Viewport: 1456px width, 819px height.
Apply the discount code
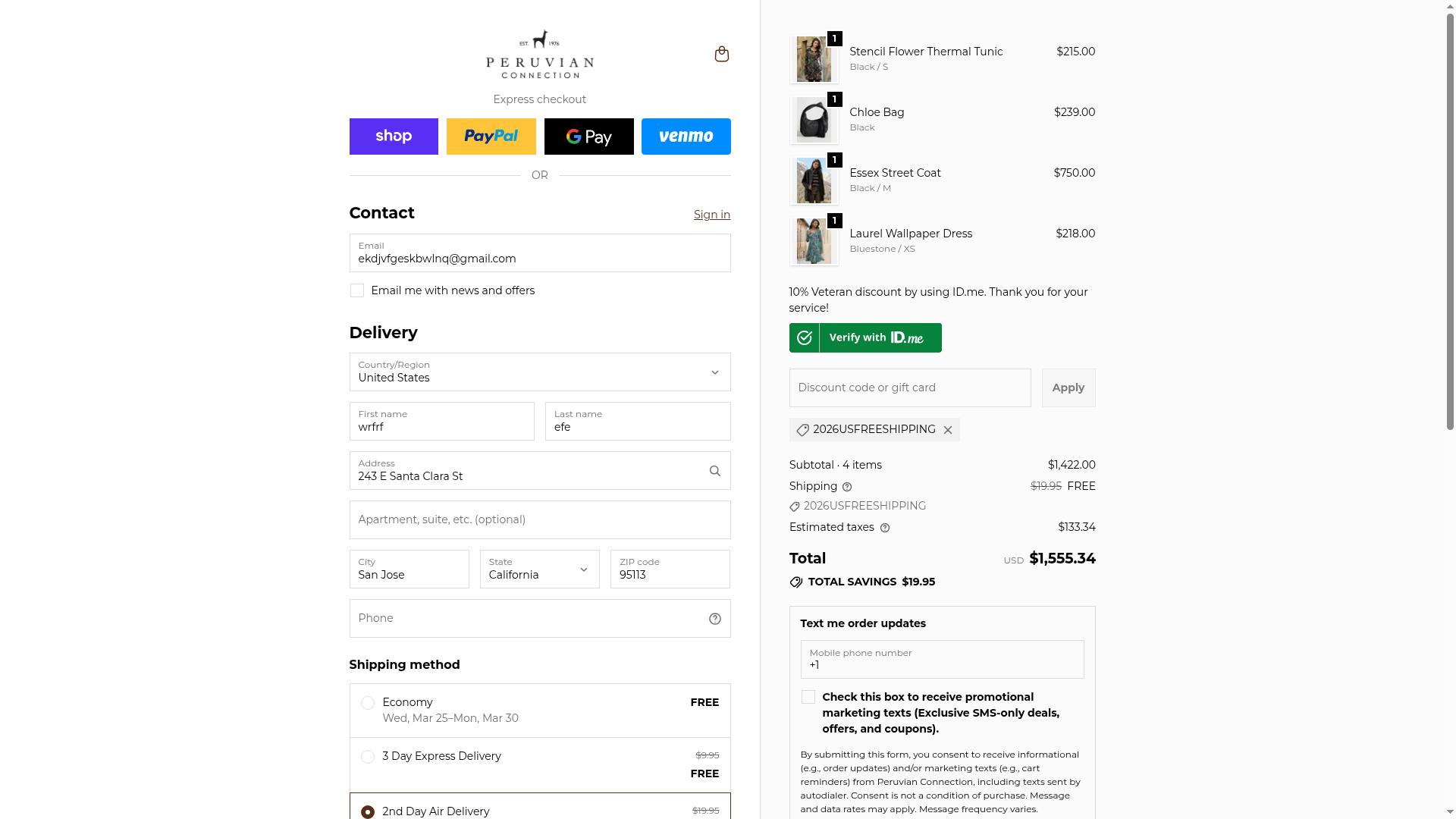tap(1068, 388)
